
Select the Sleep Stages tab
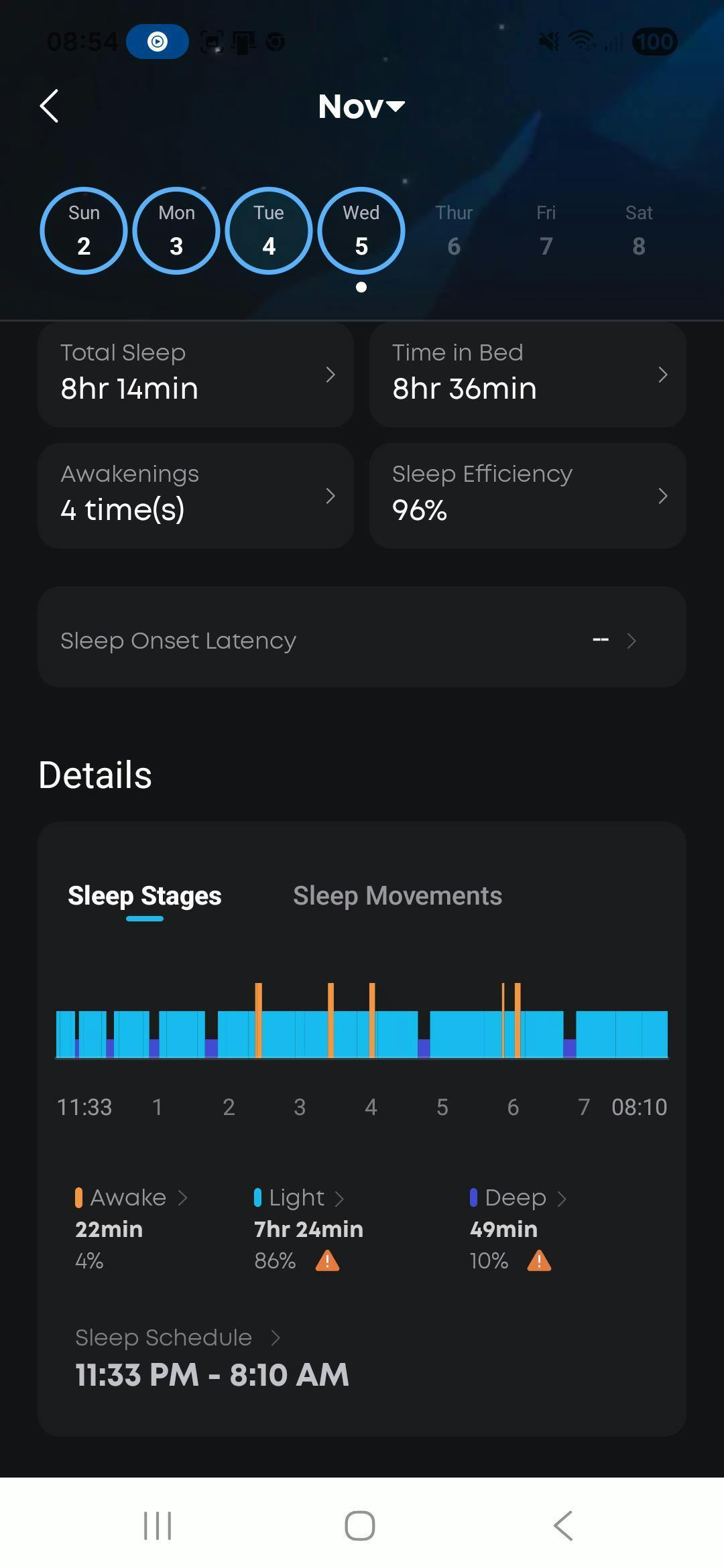click(x=145, y=896)
